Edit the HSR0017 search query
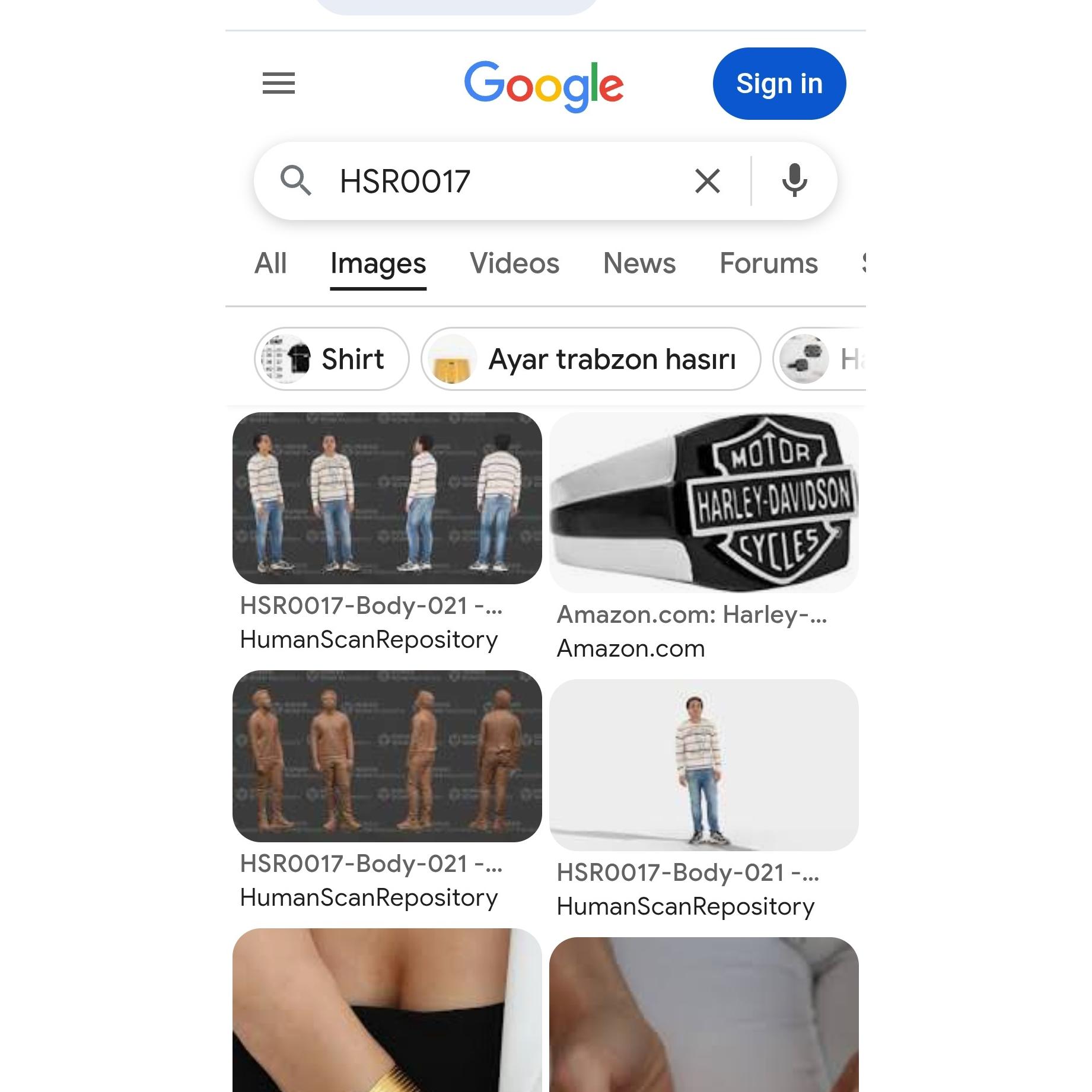Screen dimensions: 1092x1092 pos(504,181)
